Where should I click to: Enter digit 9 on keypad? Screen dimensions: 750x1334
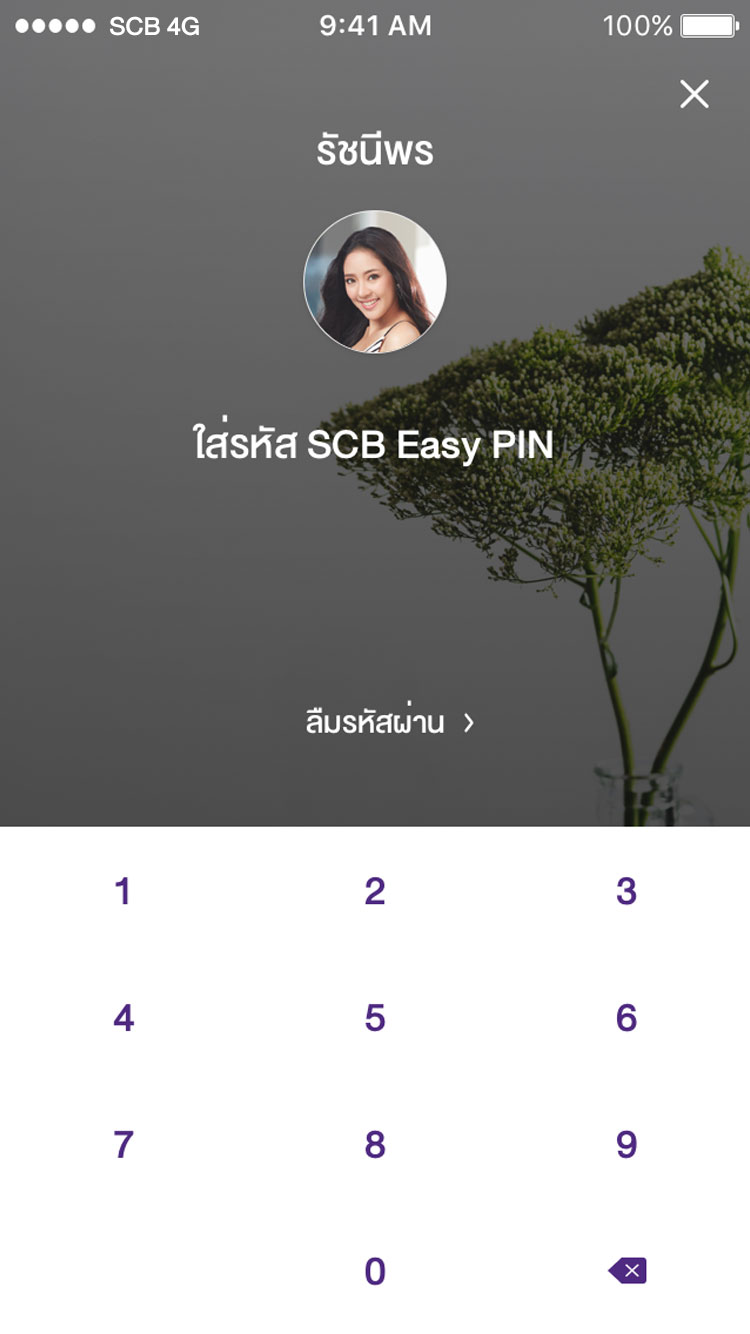point(626,1145)
